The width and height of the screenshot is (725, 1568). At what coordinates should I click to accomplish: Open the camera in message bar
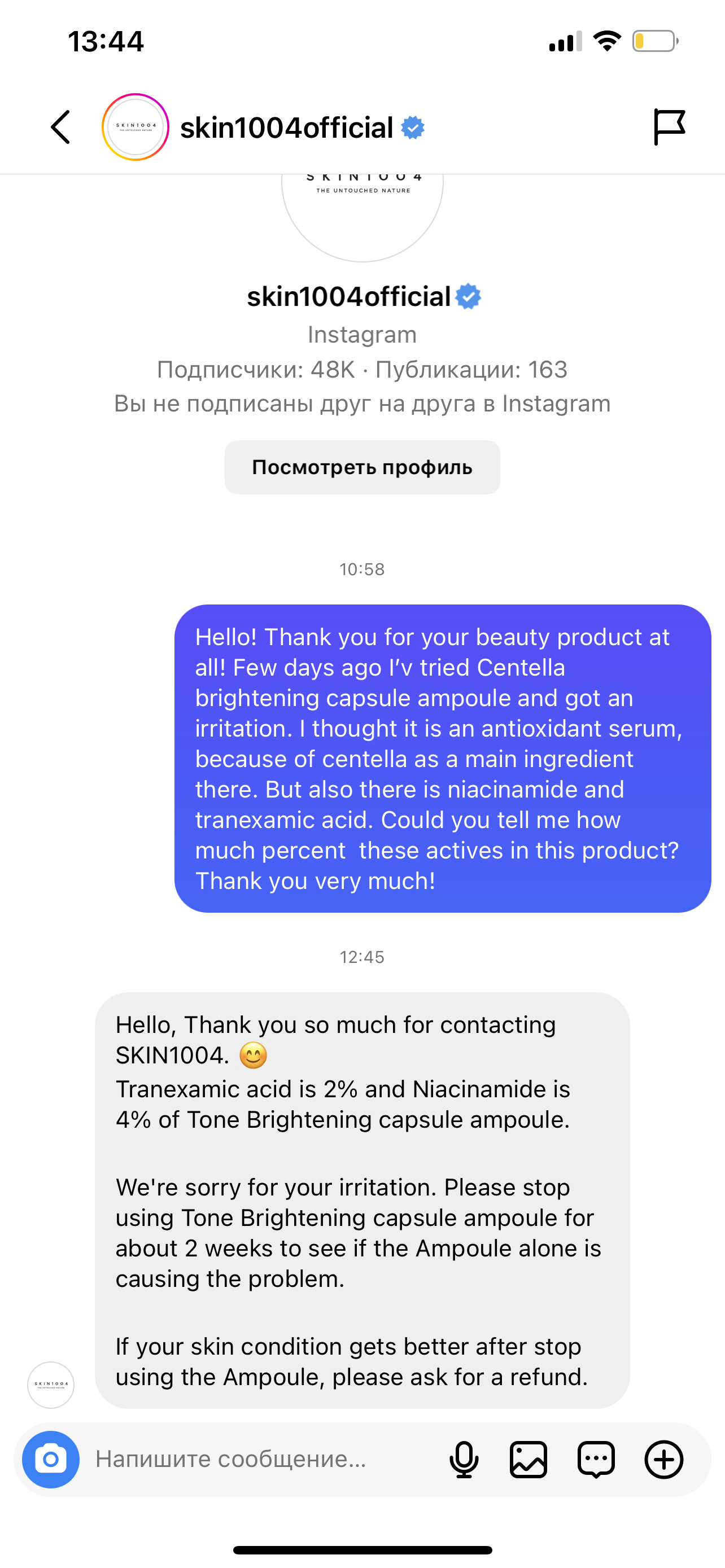pyautogui.click(x=50, y=1459)
